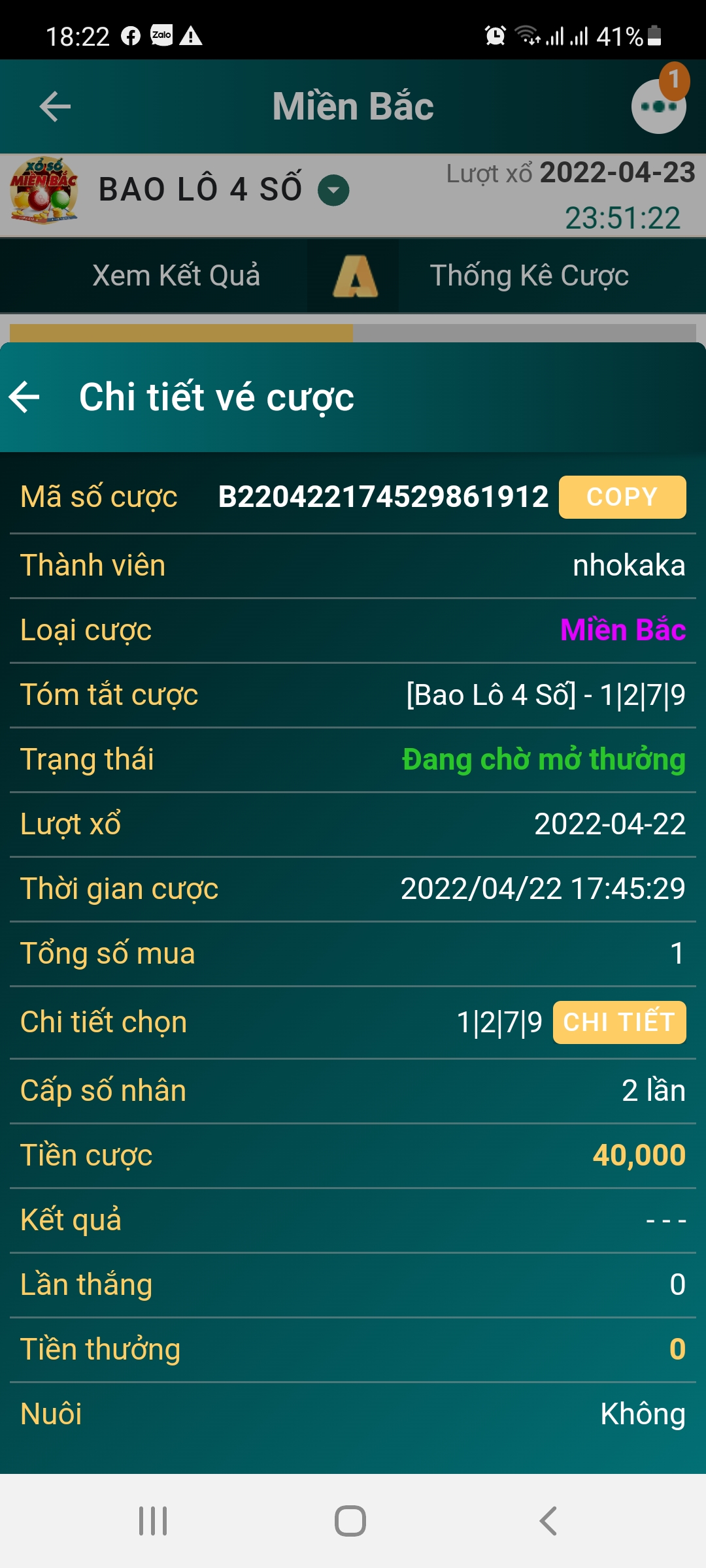The image size is (706, 1568).
Task: Open Xem Kết Quả
Action: point(176,275)
